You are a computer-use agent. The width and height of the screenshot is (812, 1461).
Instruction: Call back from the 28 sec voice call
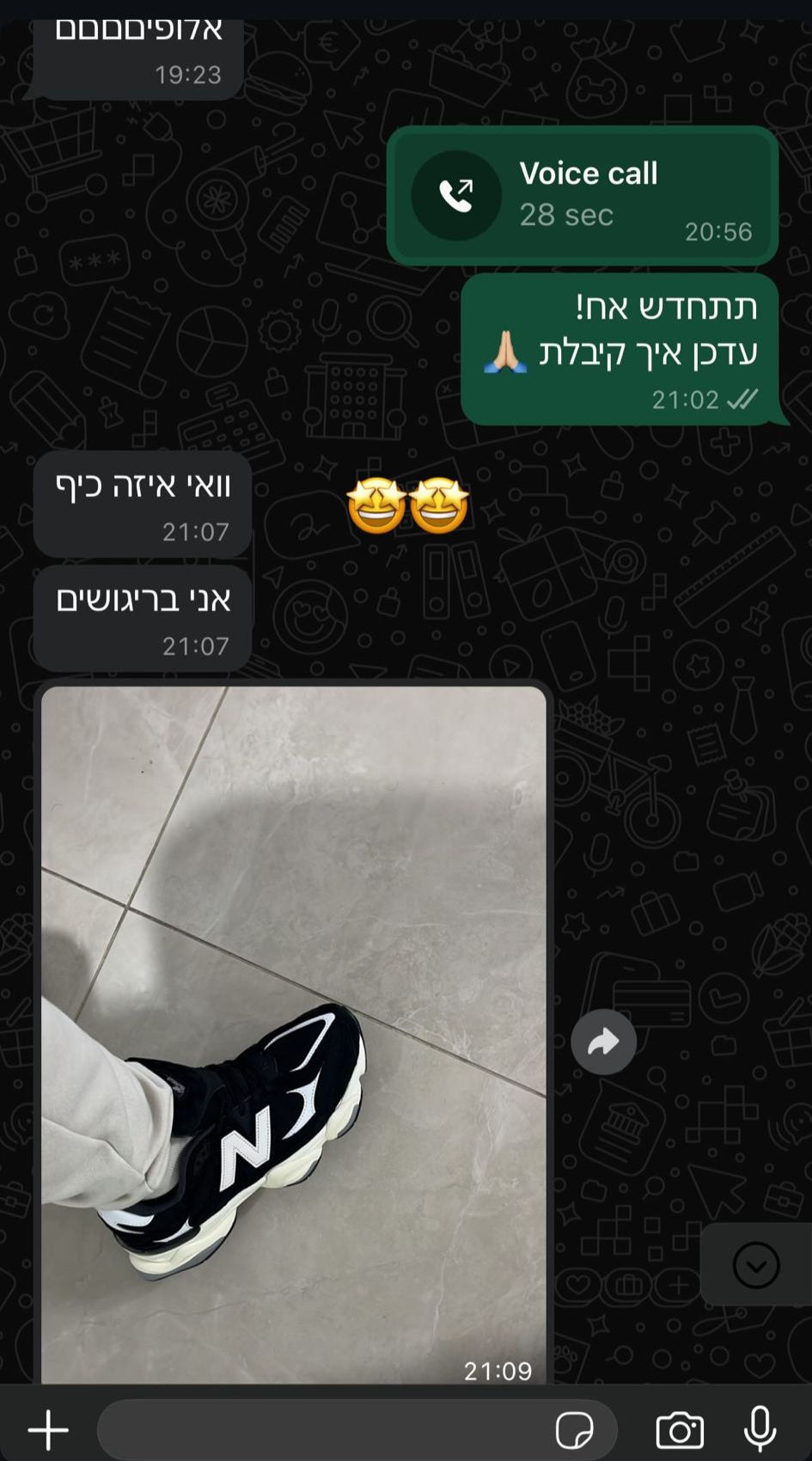[x=582, y=195]
